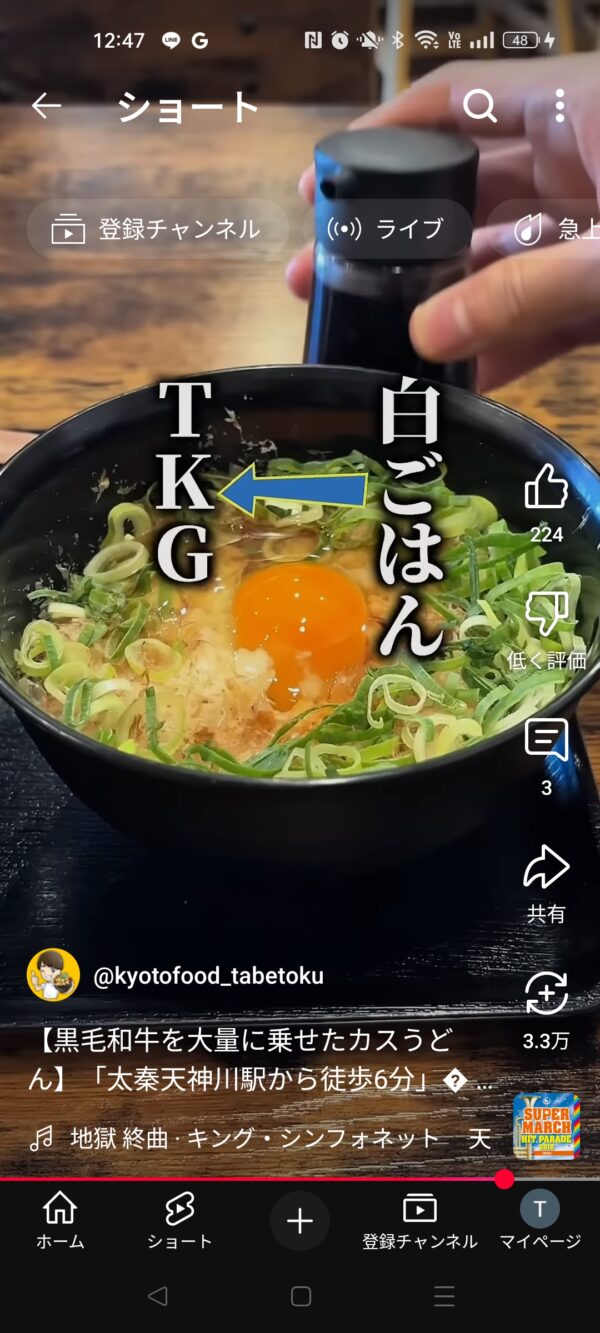Open @kyotofood_tabetoku channel

tap(208, 976)
